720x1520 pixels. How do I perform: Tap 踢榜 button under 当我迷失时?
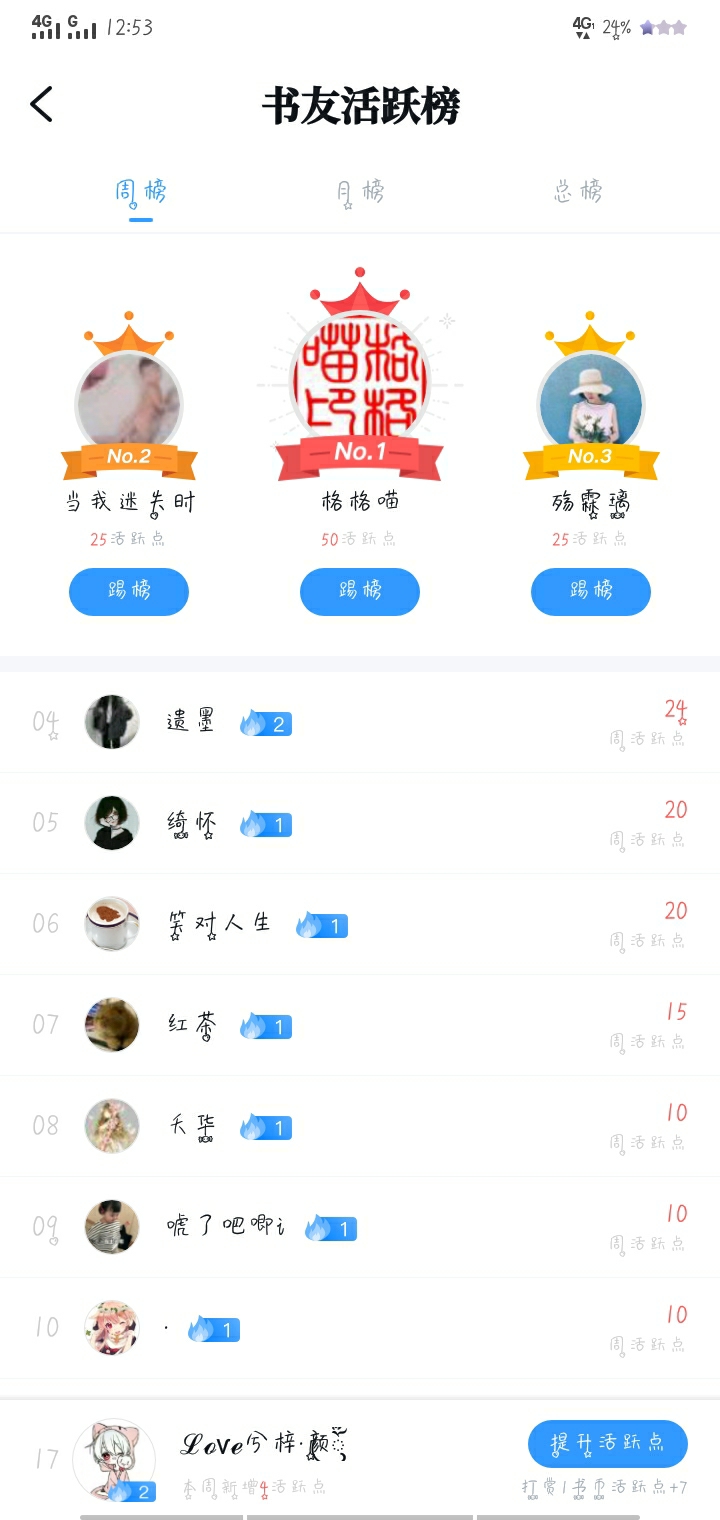(129, 591)
